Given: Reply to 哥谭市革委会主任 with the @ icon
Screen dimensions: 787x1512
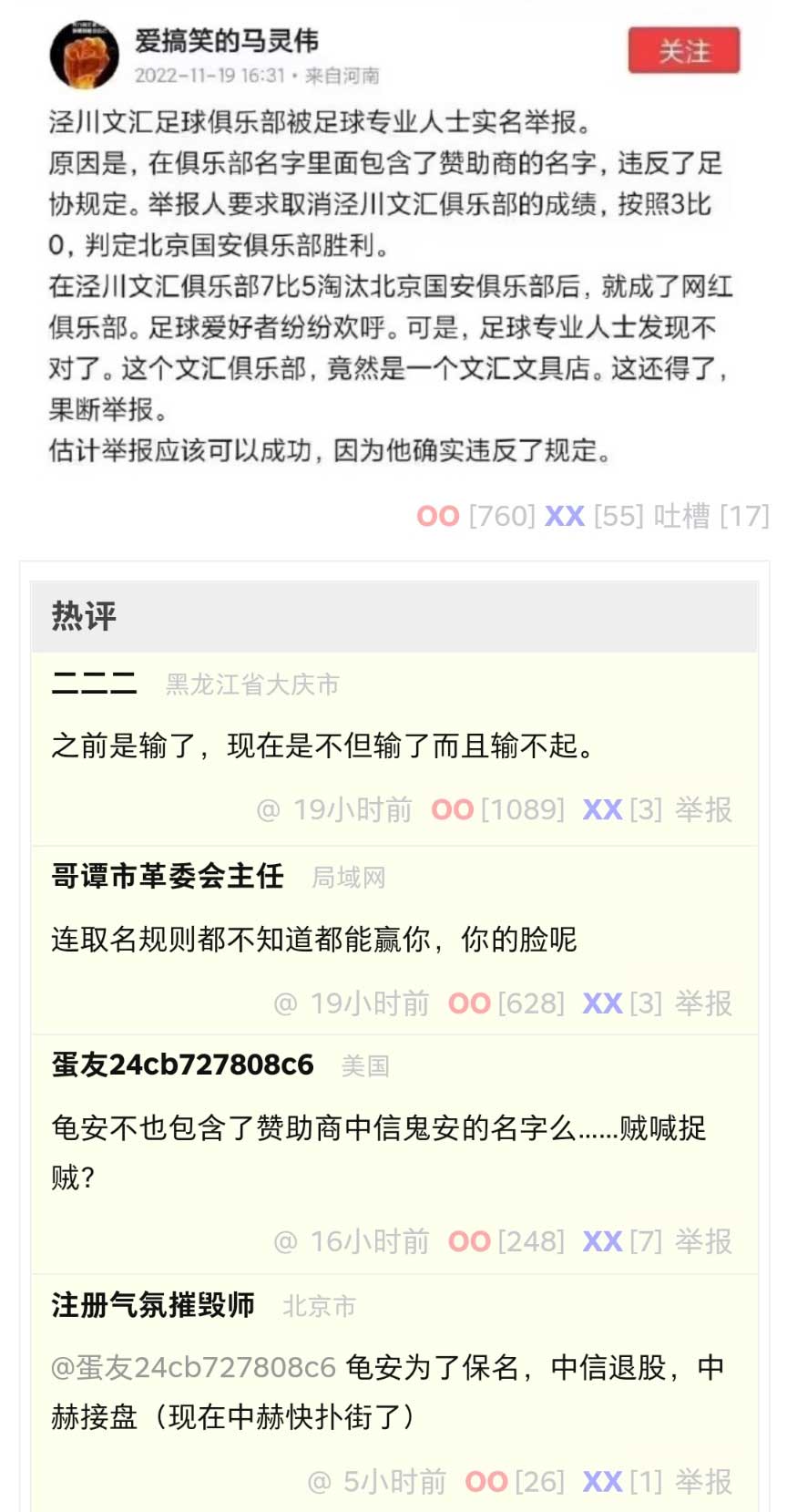Looking at the screenshot, I should (x=285, y=1003).
